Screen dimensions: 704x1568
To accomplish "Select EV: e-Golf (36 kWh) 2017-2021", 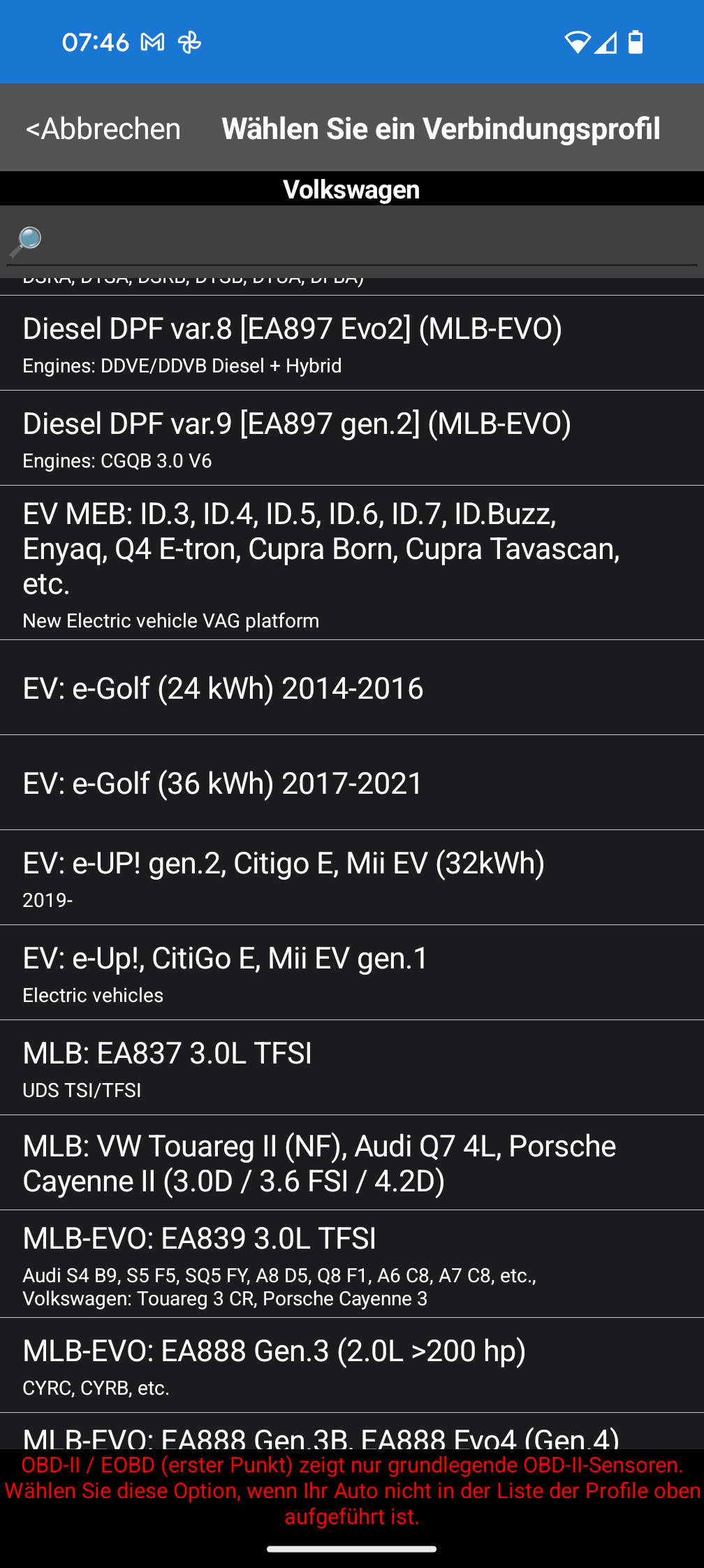I will (x=352, y=783).
